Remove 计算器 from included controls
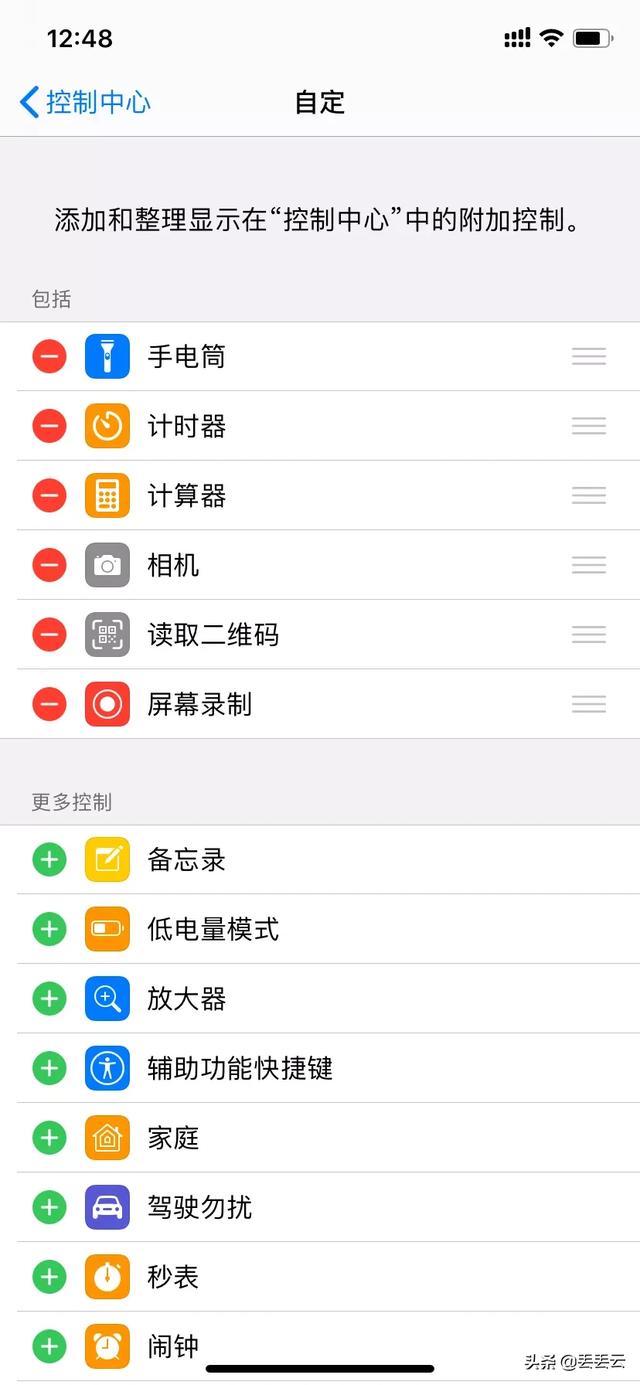Viewport: 640px width, 1385px height. (49, 496)
